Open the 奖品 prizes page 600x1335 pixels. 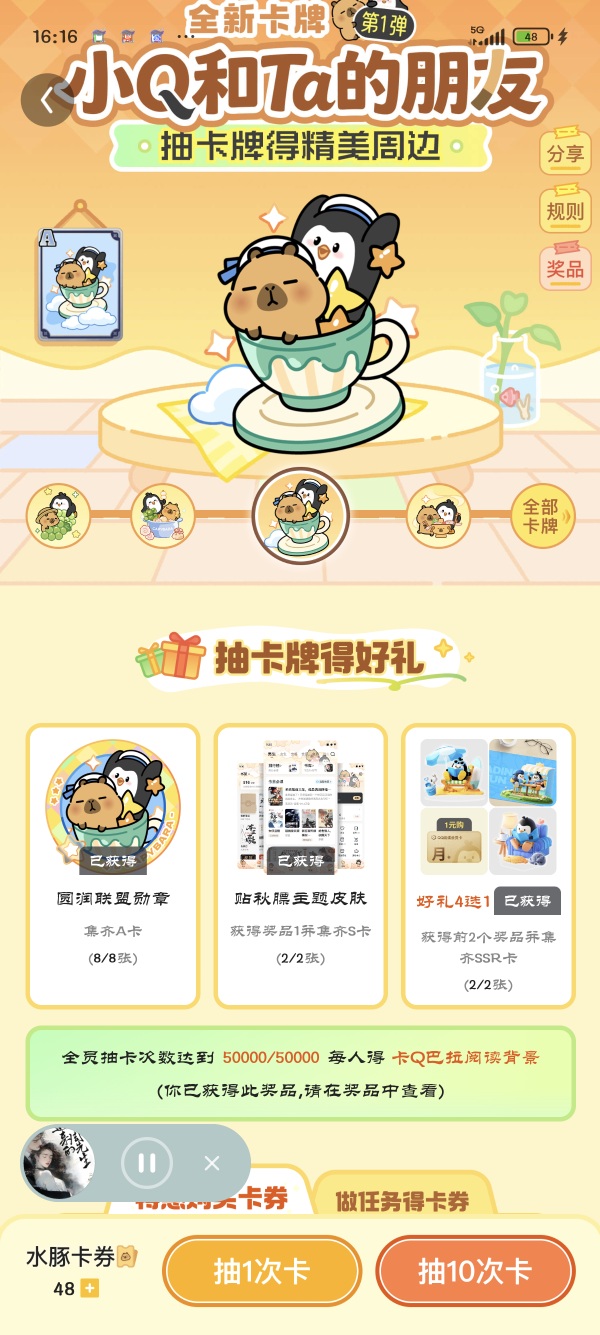click(565, 269)
